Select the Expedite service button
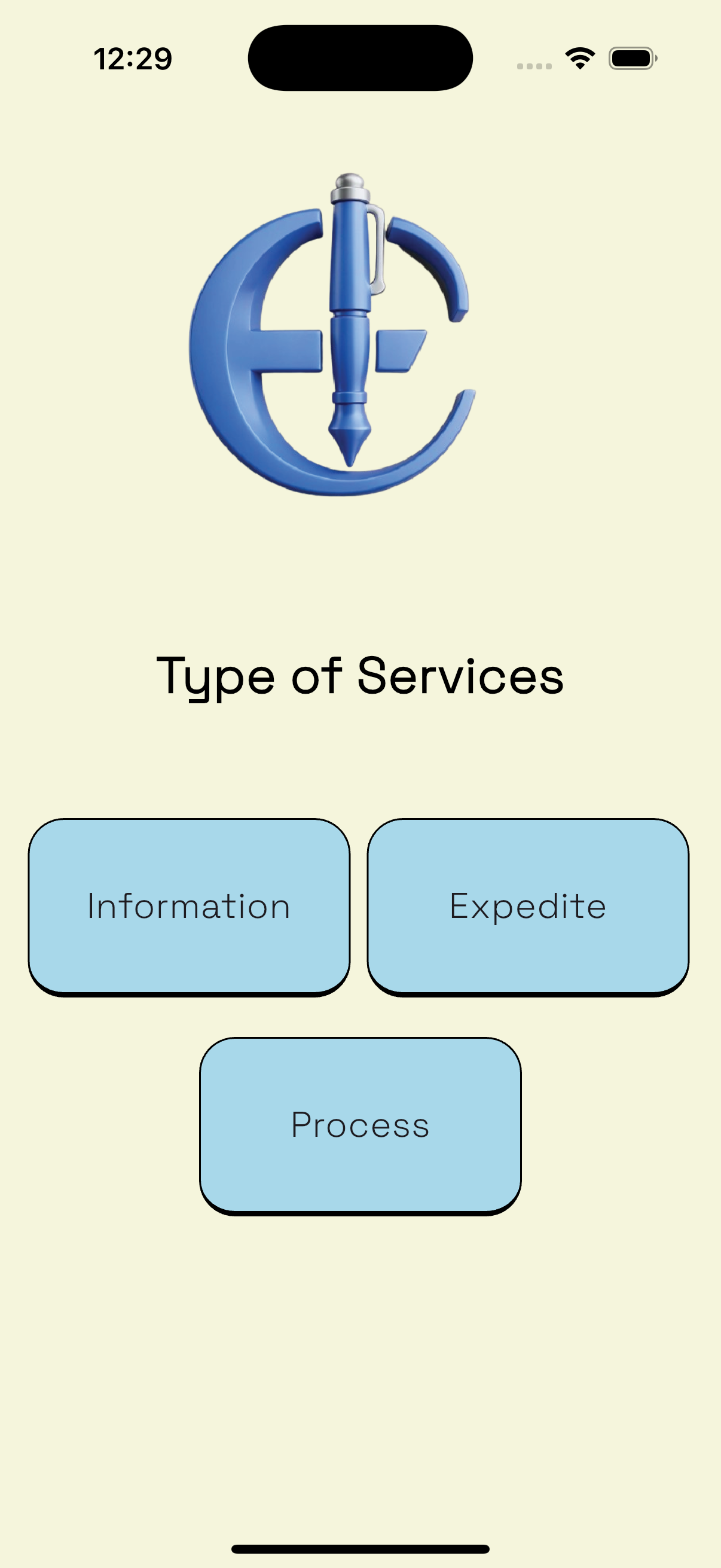 [527, 907]
